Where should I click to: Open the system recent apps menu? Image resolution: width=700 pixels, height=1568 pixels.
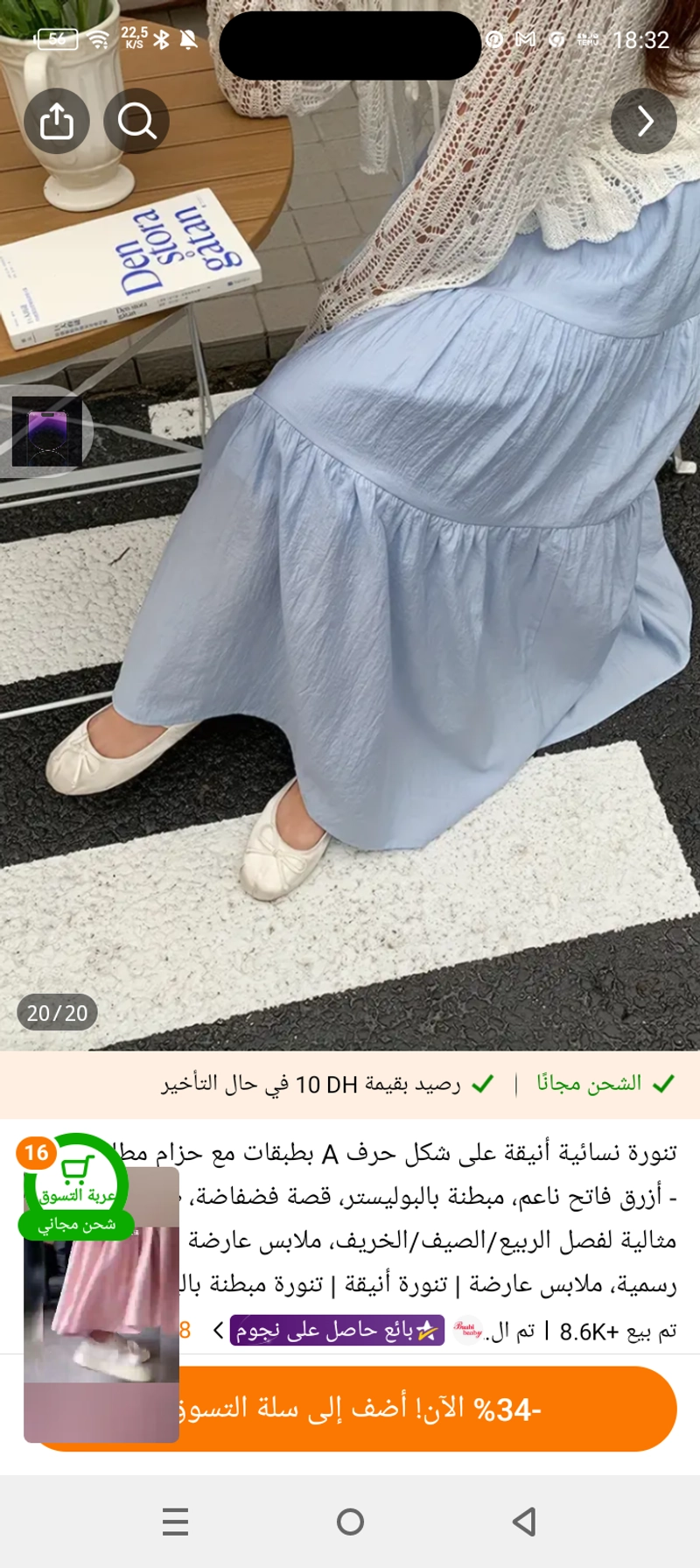click(176, 1522)
